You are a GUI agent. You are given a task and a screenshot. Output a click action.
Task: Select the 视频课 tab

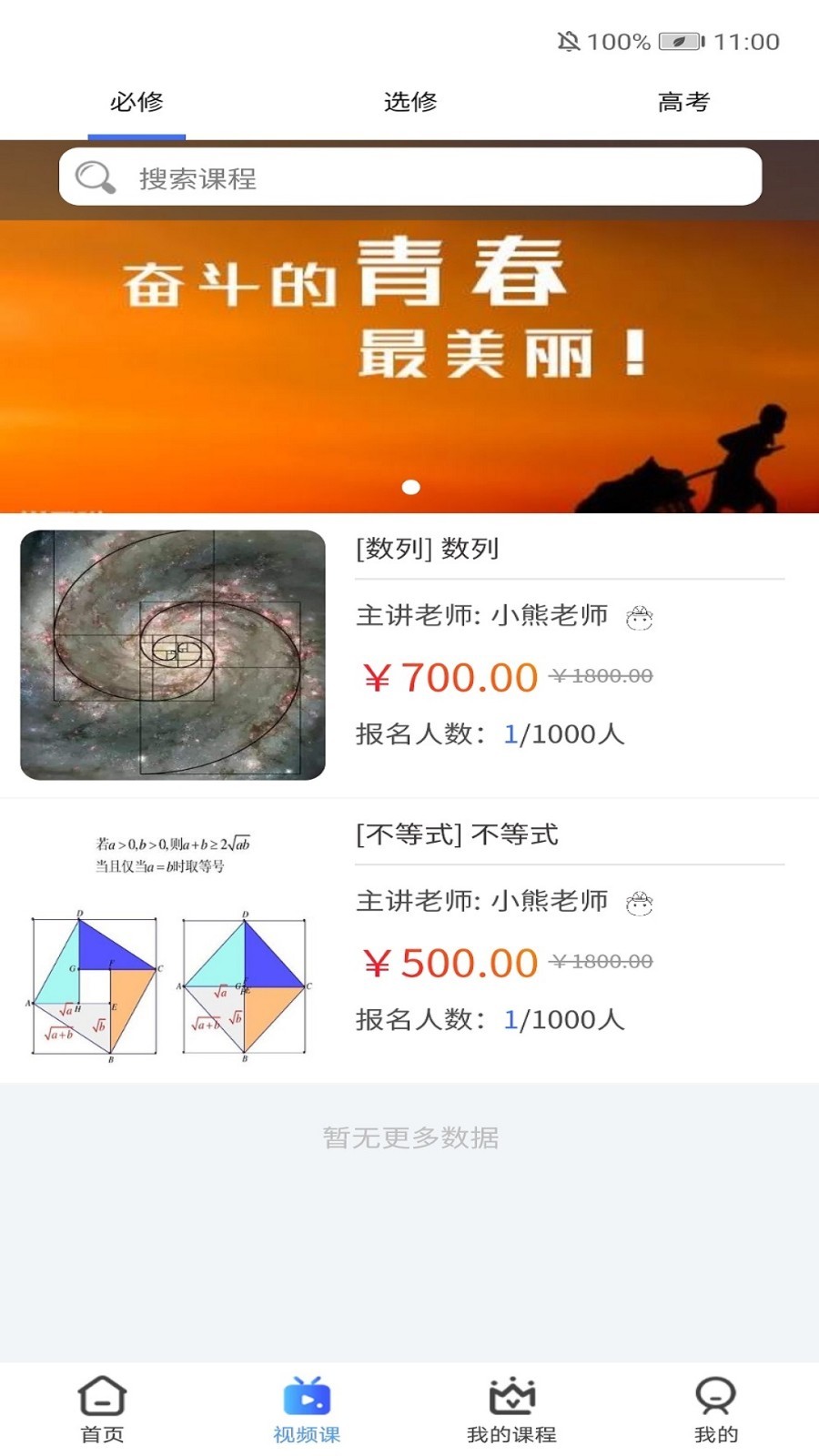[307, 1409]
